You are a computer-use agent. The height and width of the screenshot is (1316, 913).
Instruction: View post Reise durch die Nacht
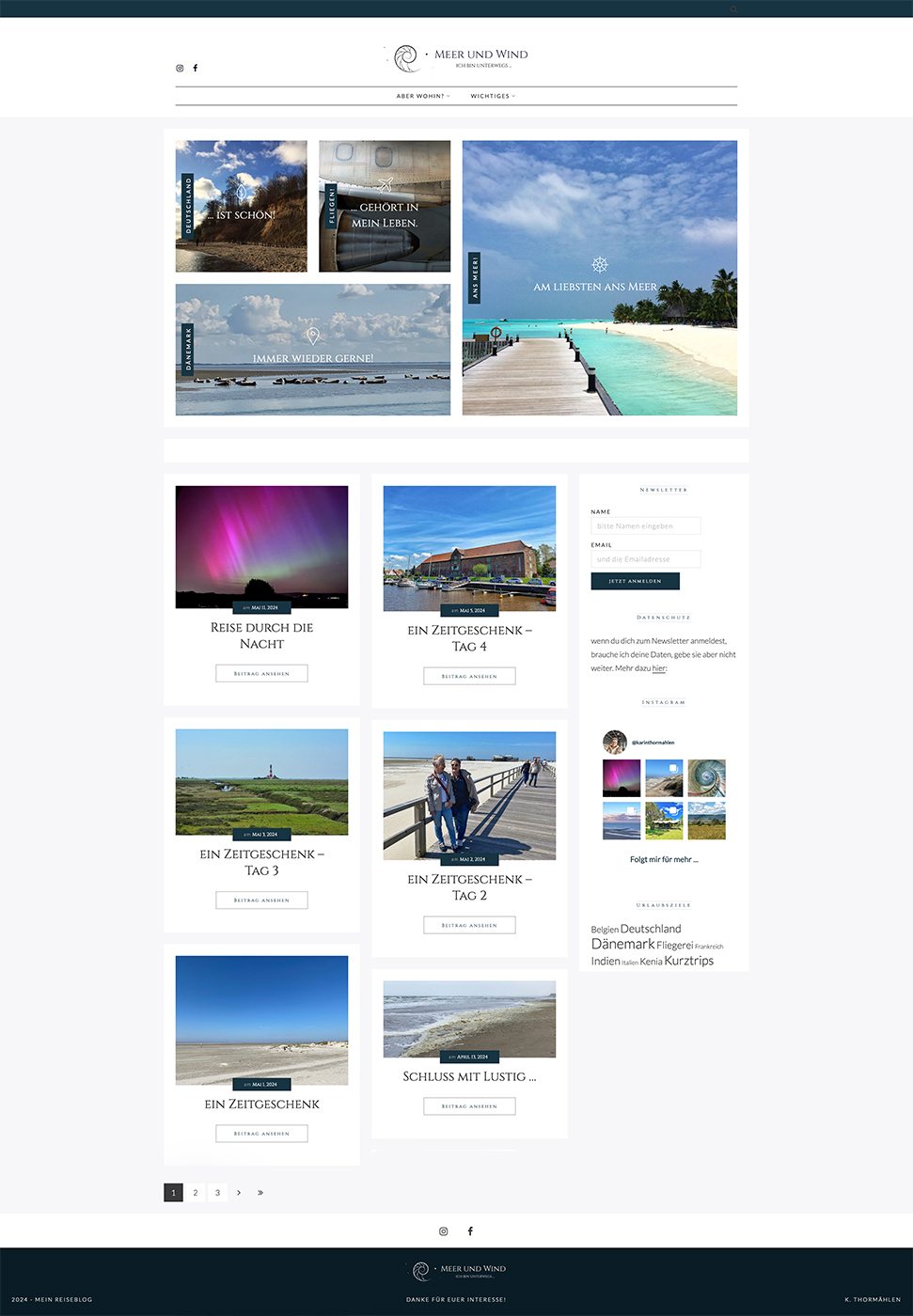261,674
